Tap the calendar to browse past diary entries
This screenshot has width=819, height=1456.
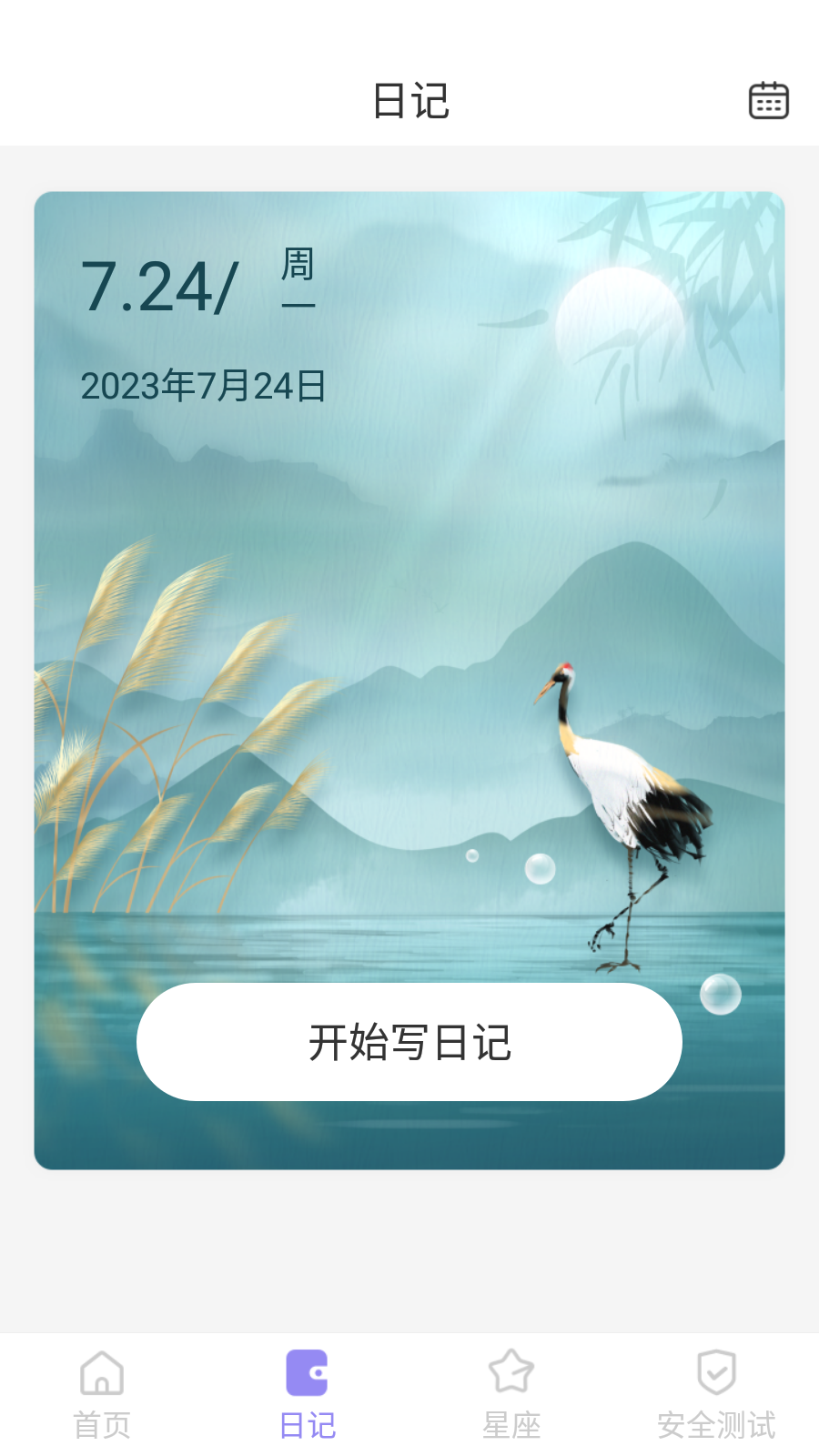(769, 100)
